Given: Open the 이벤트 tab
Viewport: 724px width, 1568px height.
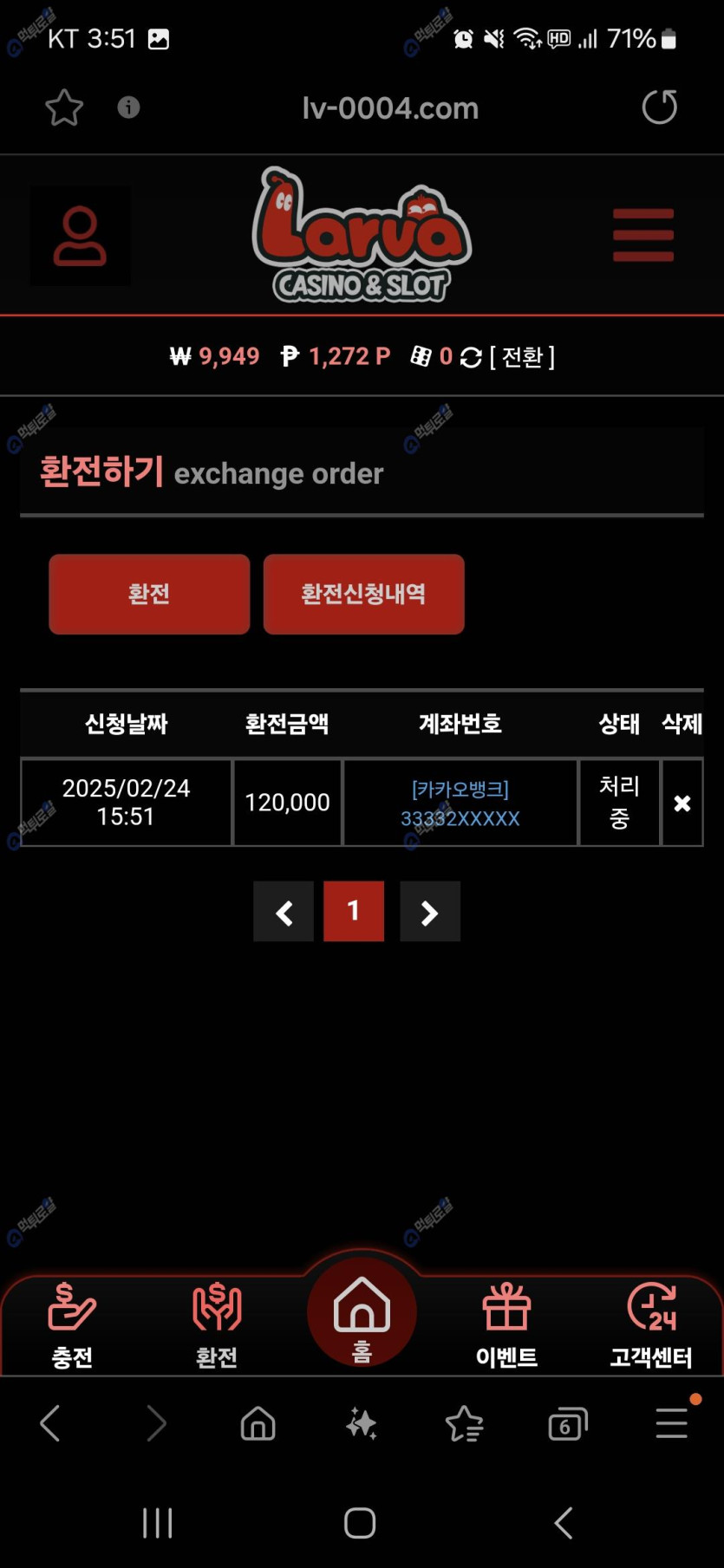Looking at the screenshot, I should coord(506,1324).
